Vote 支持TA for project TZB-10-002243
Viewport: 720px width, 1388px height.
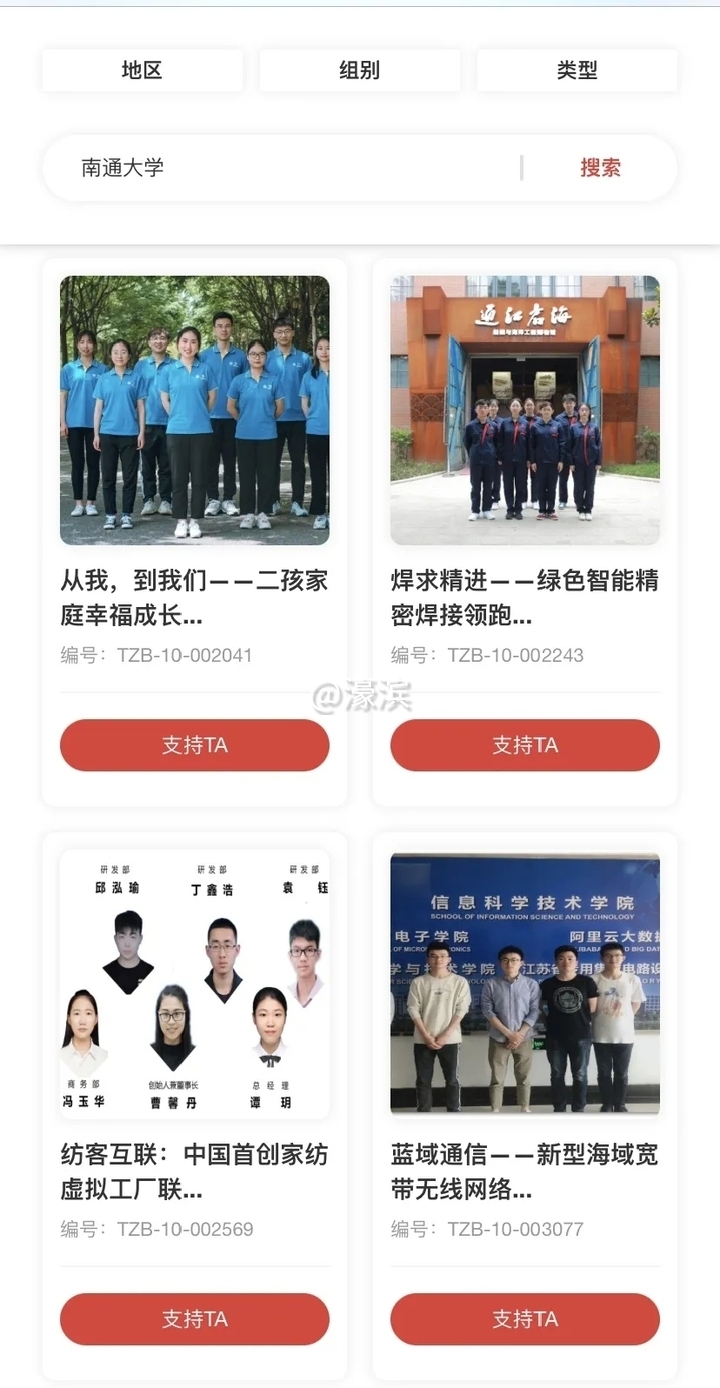click(524, 745)
